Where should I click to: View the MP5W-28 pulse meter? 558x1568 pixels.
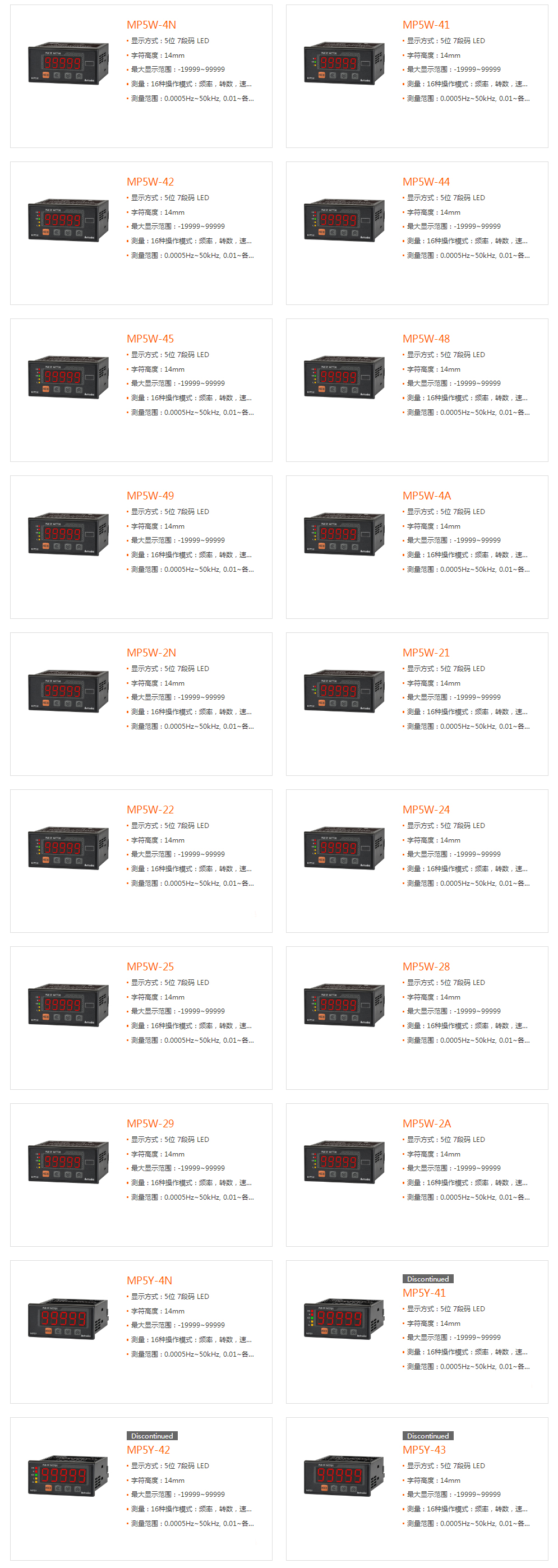coord(426,967)
